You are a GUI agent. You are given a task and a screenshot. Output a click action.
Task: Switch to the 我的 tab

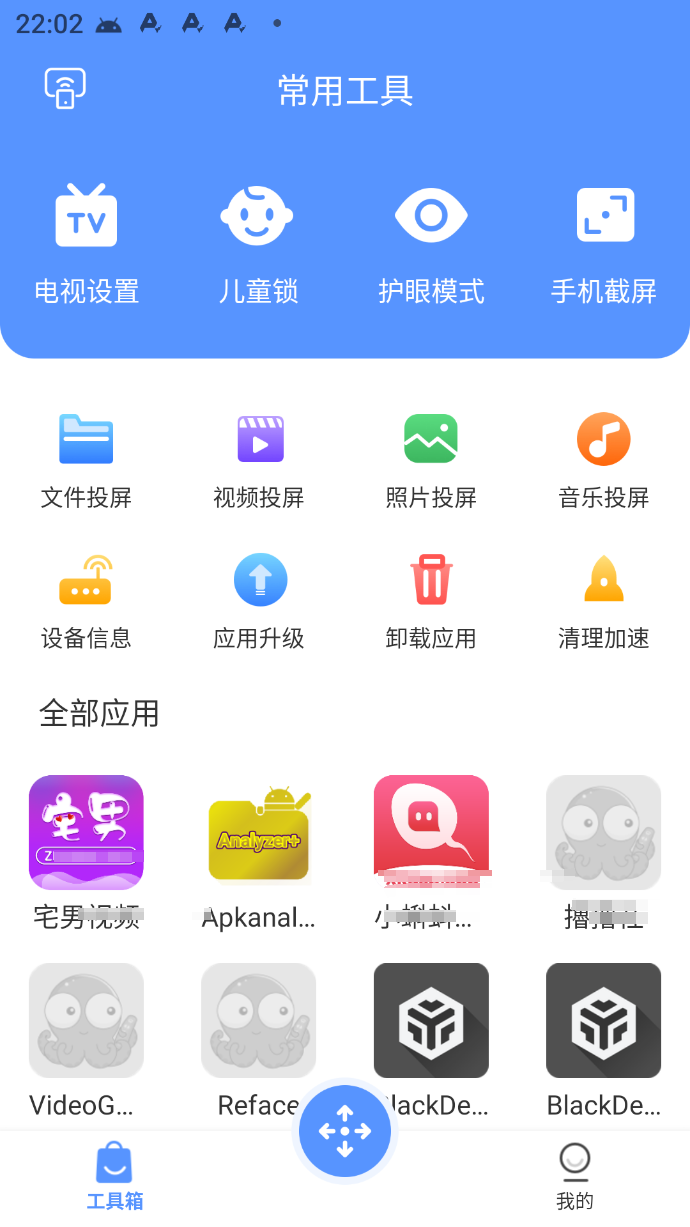click(x=575, y=1177)
